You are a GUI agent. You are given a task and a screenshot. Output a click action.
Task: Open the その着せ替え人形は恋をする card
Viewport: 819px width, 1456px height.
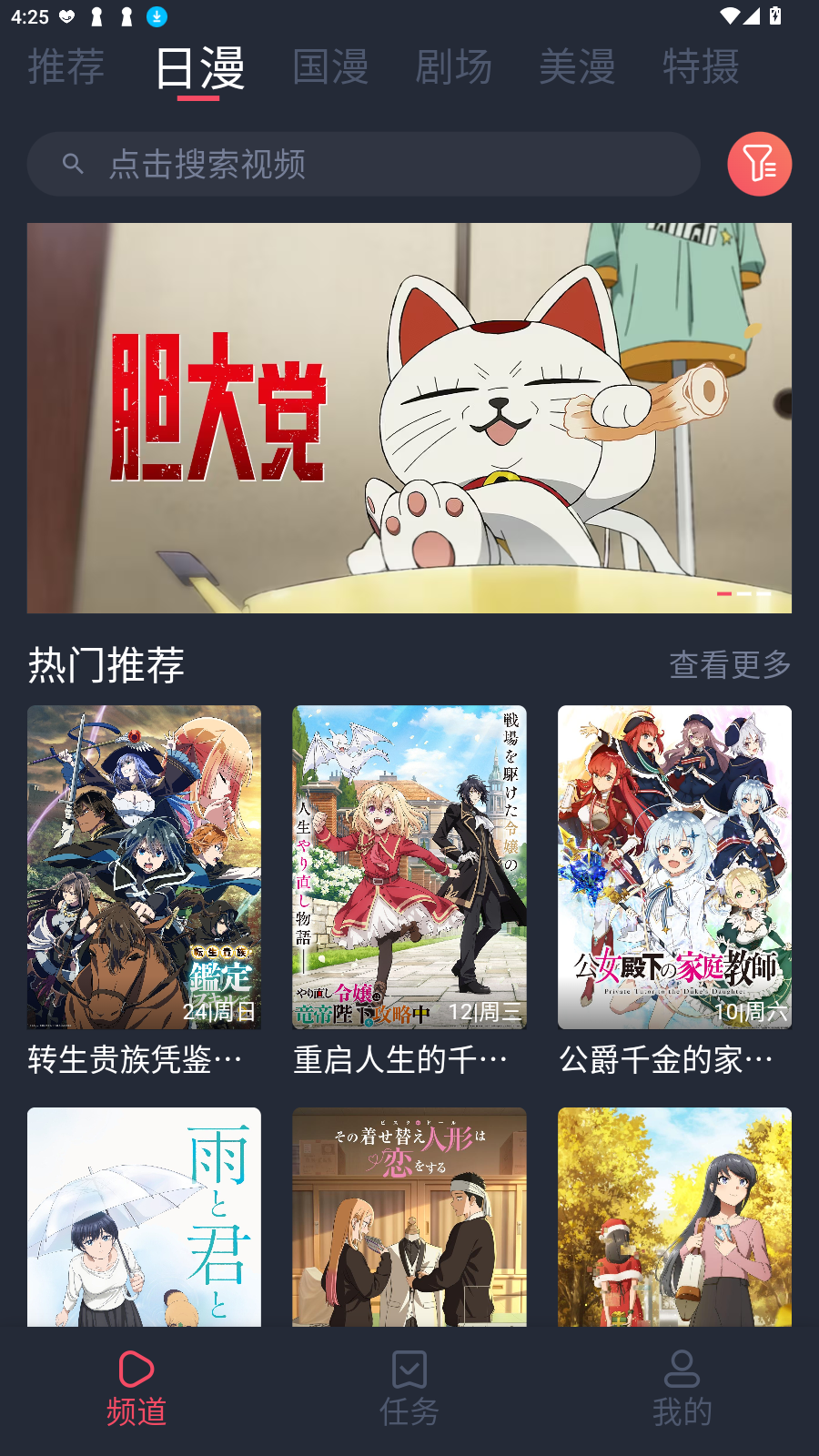tap(409, 1216)
